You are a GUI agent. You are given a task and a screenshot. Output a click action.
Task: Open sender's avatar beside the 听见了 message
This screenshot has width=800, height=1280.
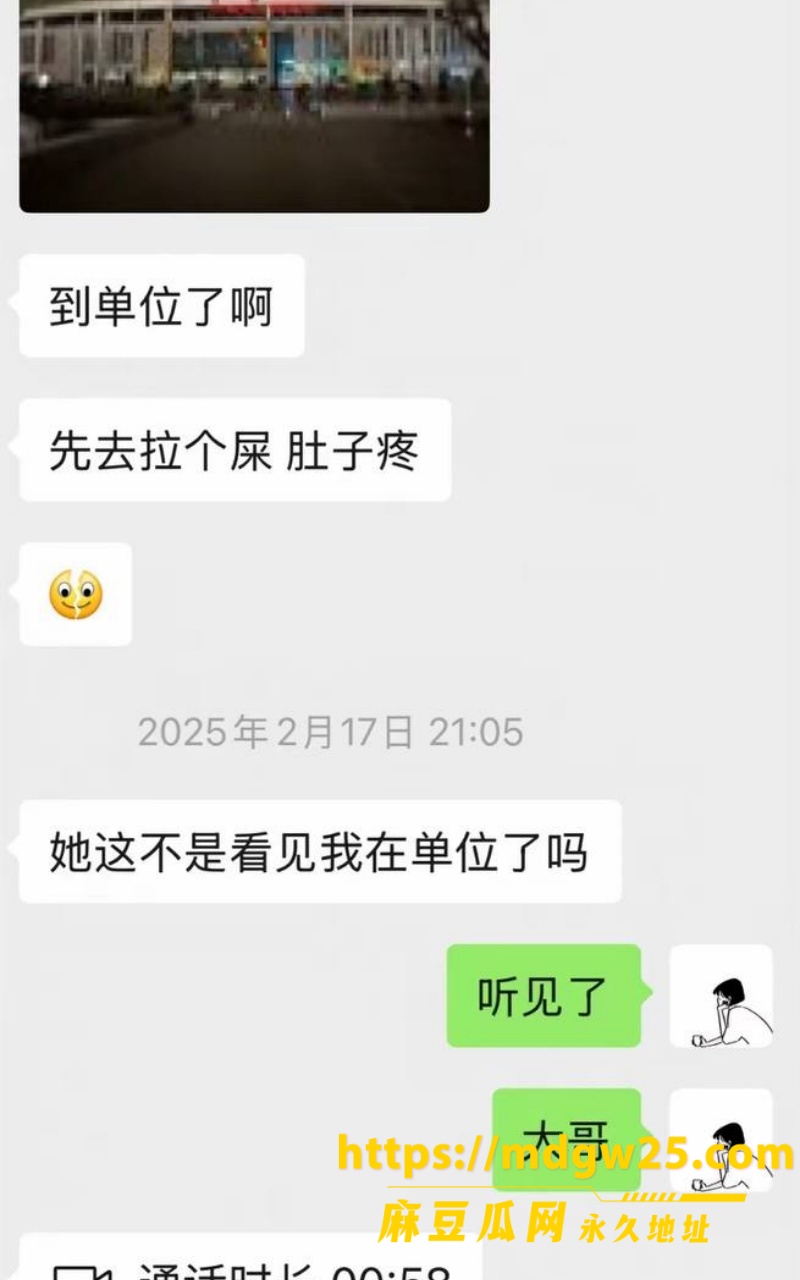pos(721,996)
